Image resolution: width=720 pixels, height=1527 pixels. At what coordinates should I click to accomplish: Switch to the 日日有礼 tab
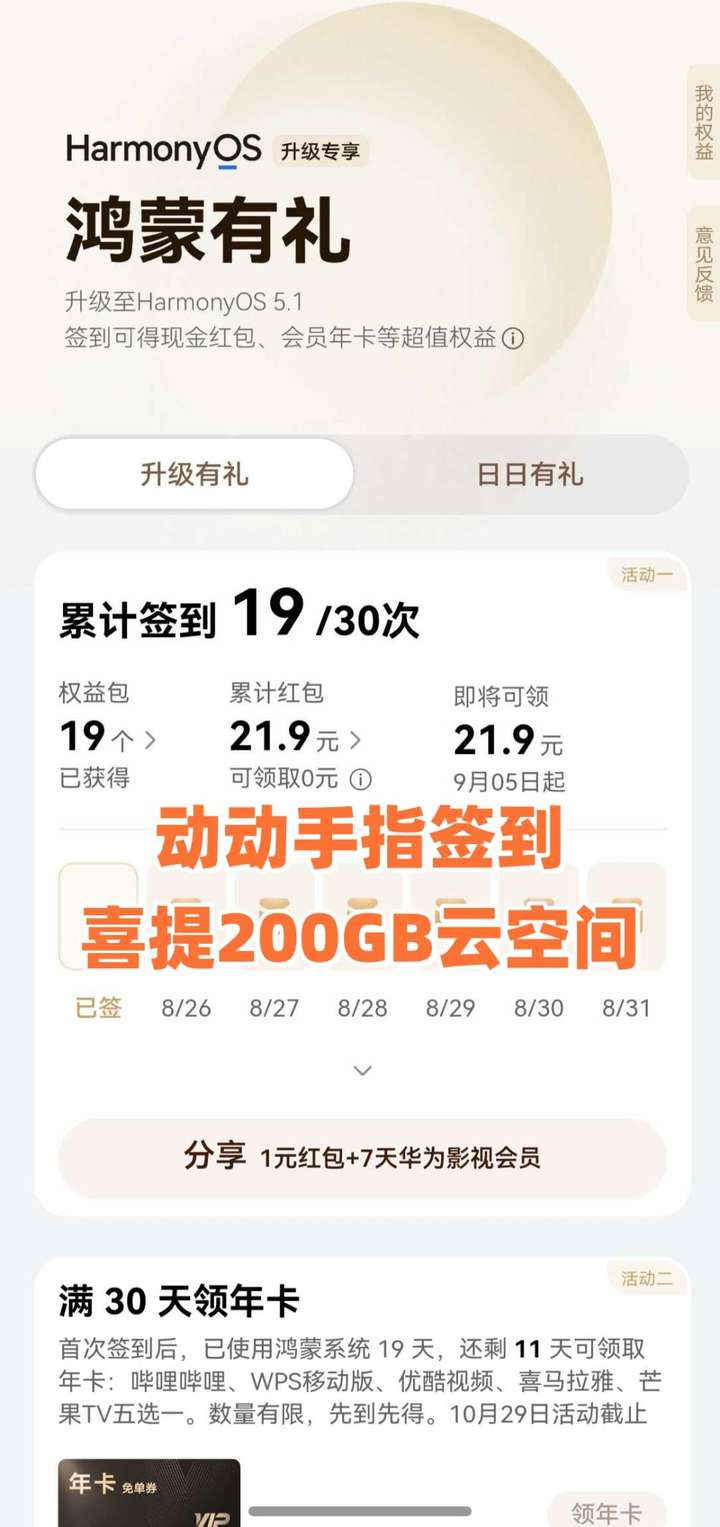point(529,474)
